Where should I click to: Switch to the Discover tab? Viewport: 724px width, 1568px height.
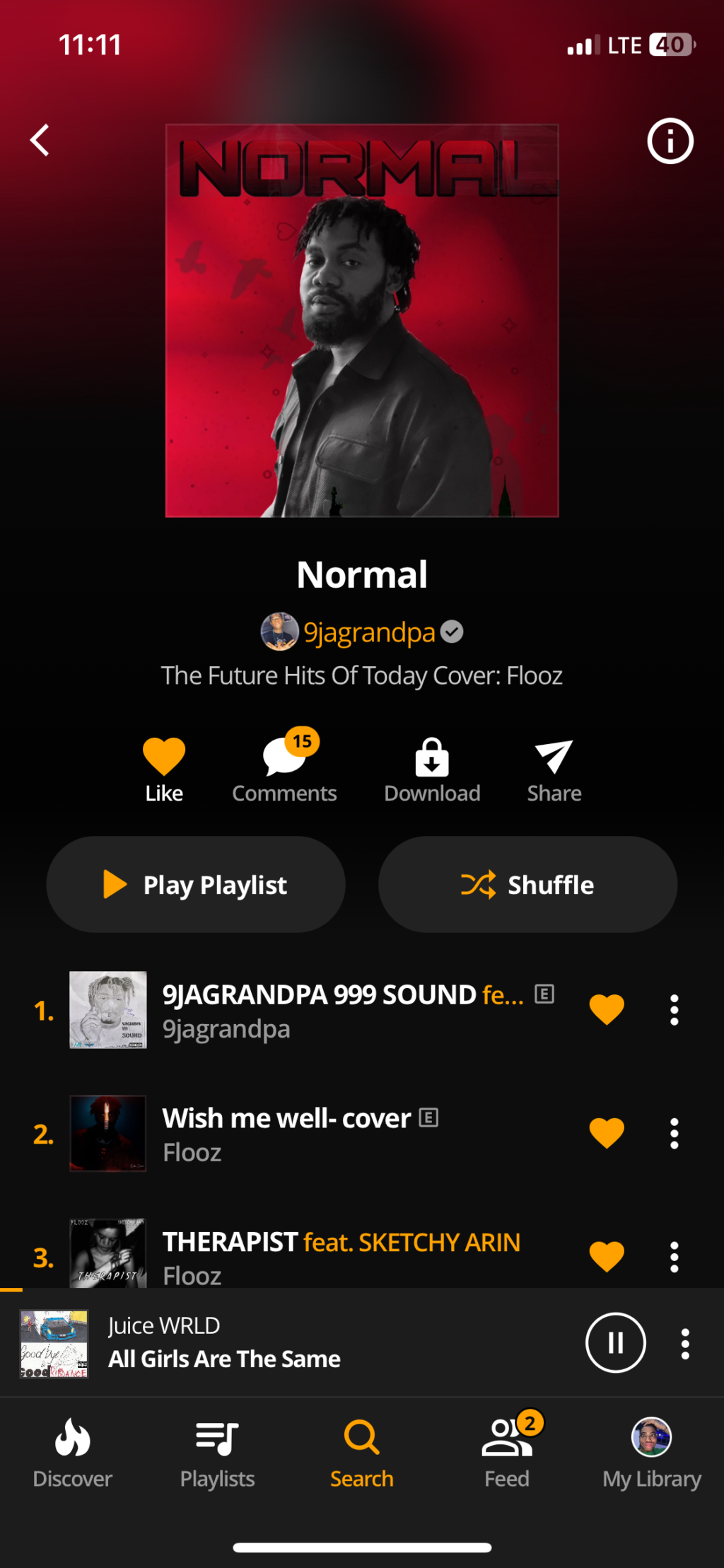click(x=73, y=1453)
